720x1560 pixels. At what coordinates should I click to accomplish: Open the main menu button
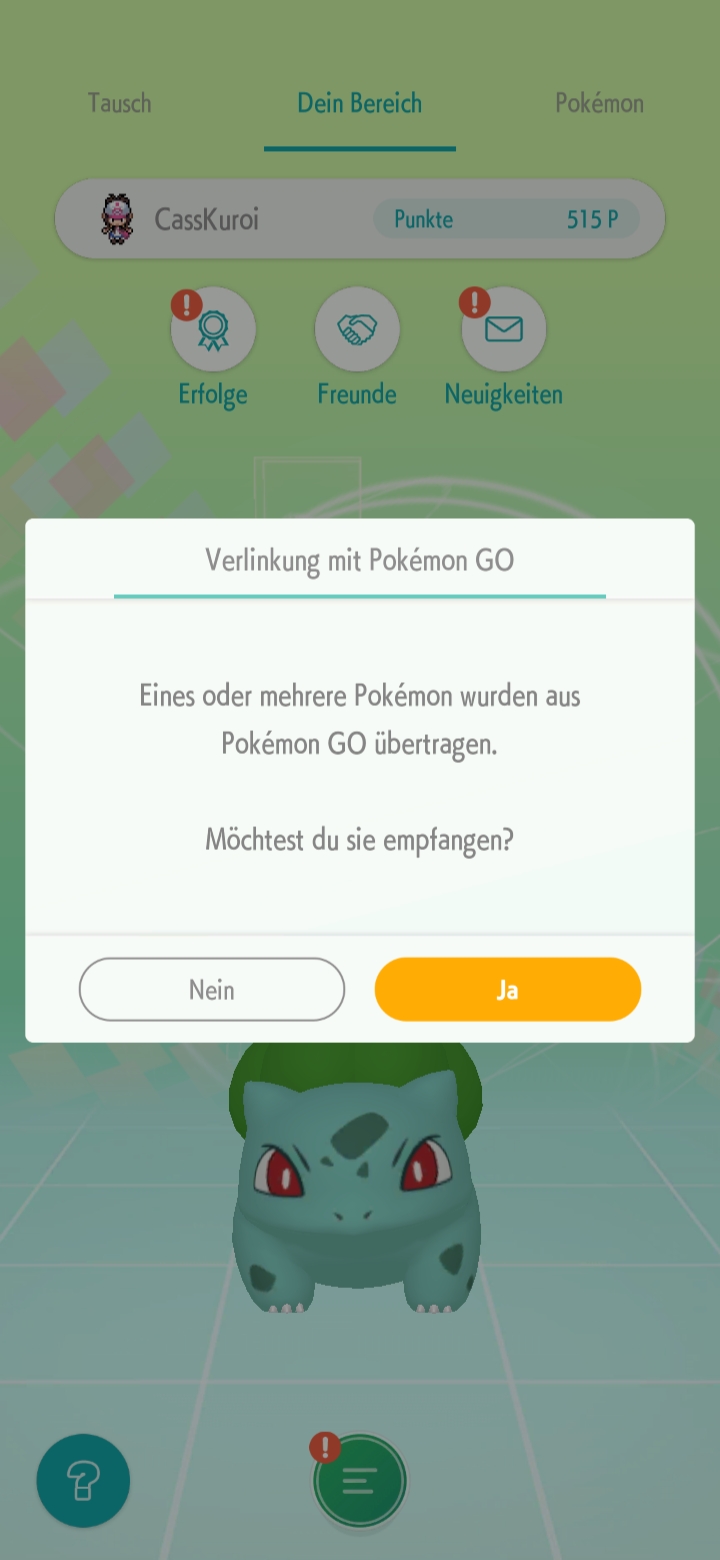[360, 1480]
